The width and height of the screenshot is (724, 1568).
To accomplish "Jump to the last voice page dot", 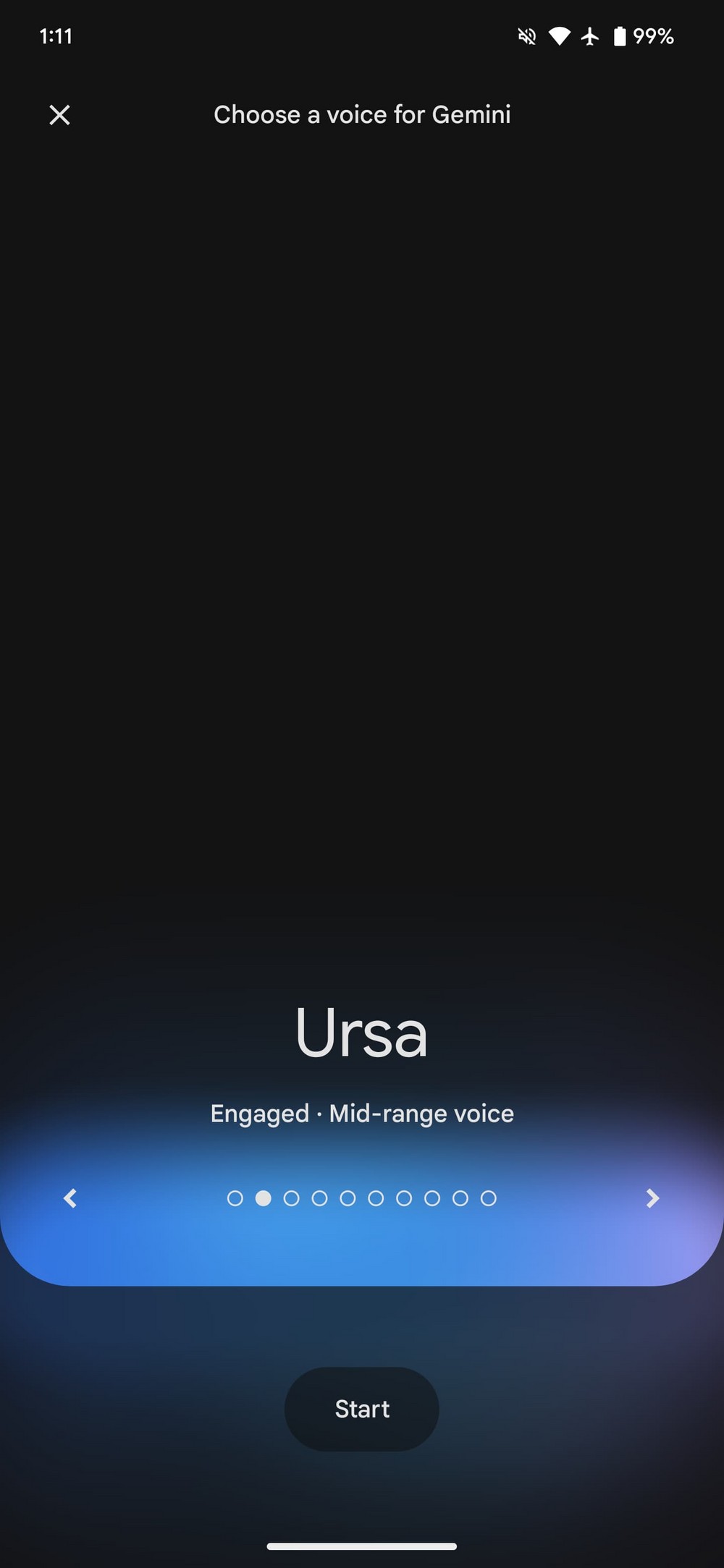I will pos(489,1198).
